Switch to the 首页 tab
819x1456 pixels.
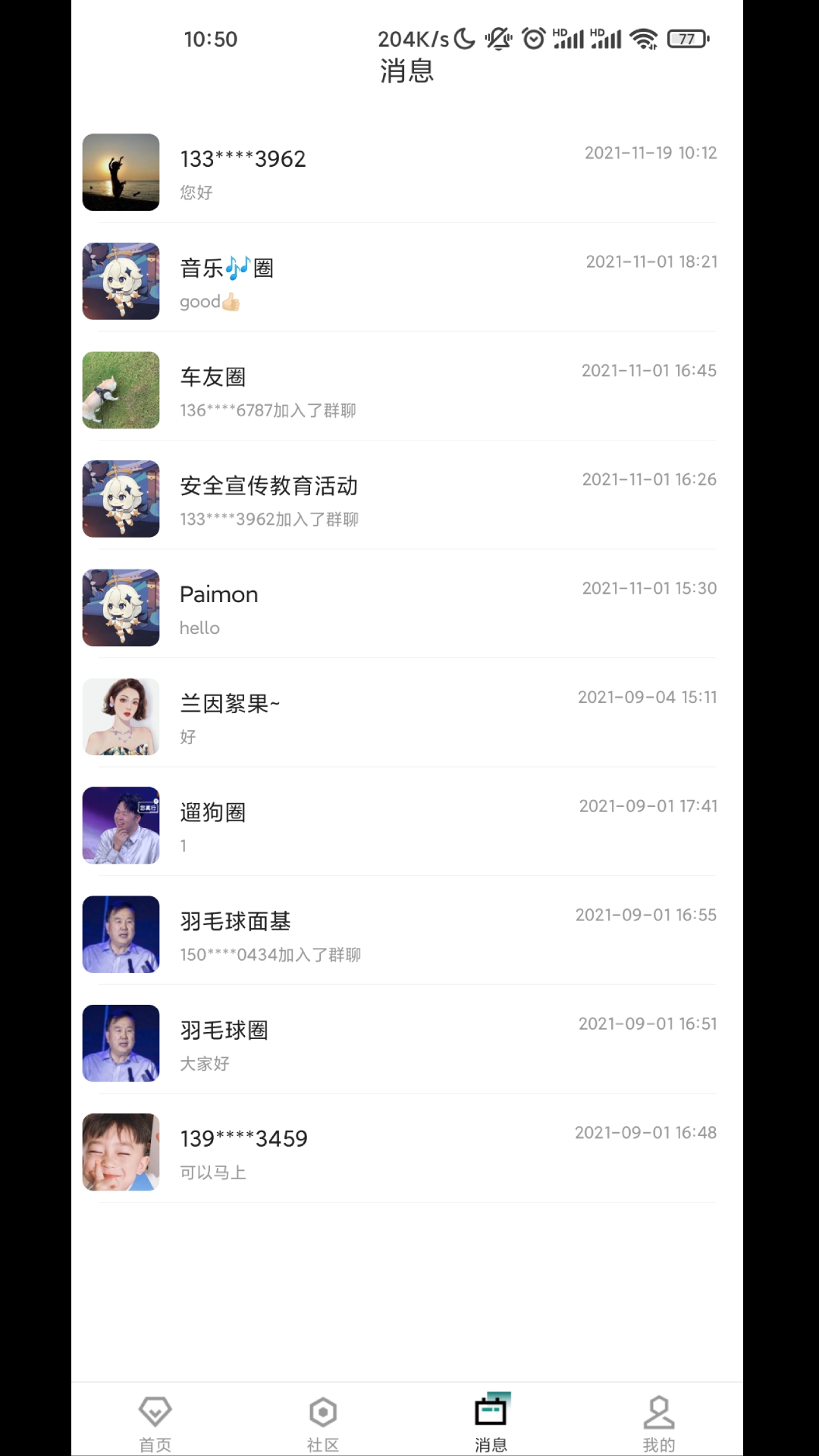click(155, 1423)
